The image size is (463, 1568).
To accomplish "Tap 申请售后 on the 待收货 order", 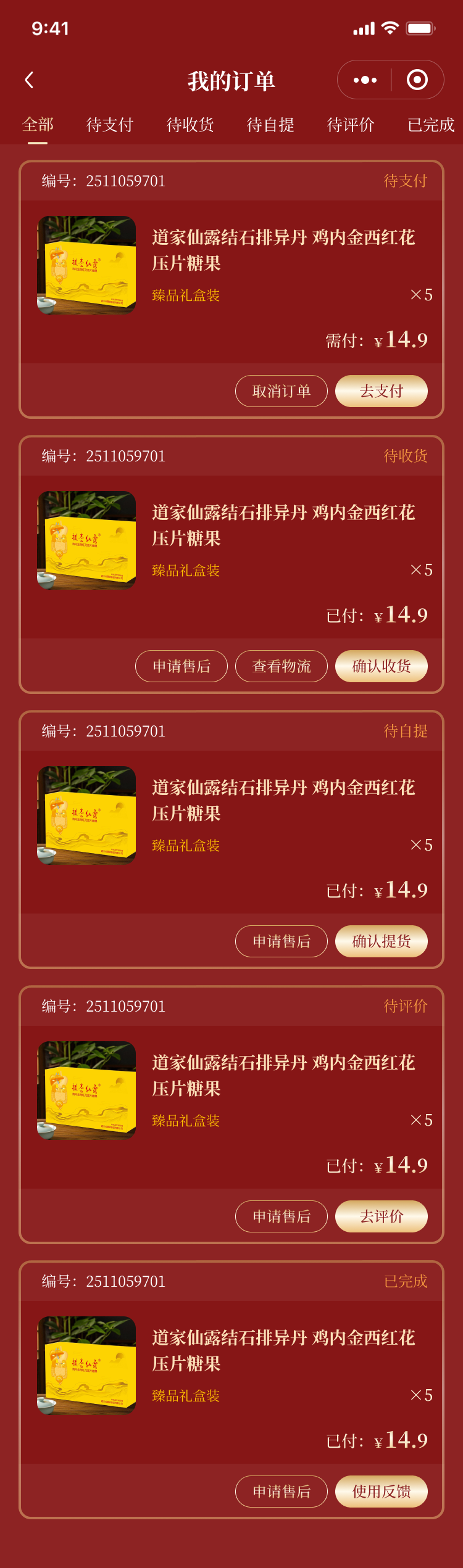I will click(181, 666).
